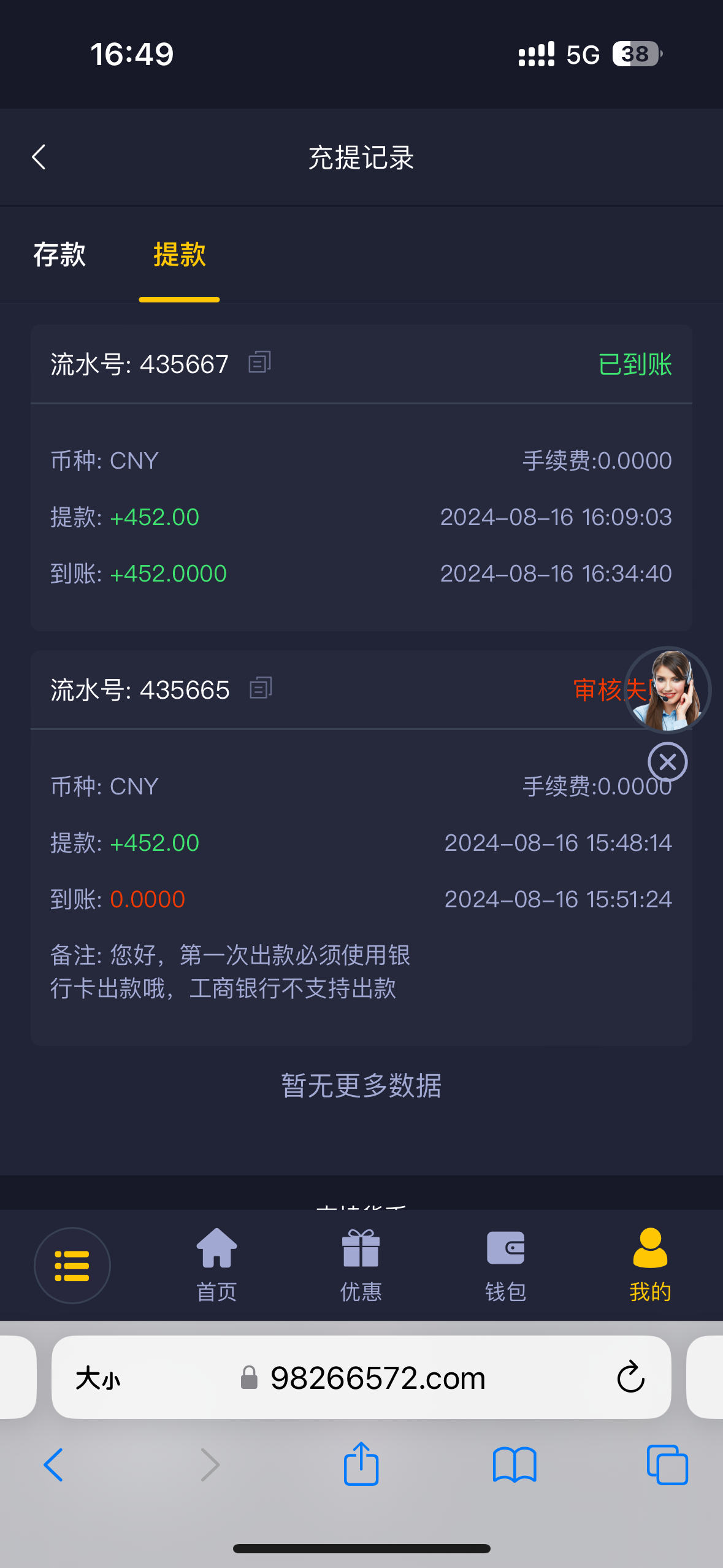Navigate back in Safari browser

[54, 1464]
